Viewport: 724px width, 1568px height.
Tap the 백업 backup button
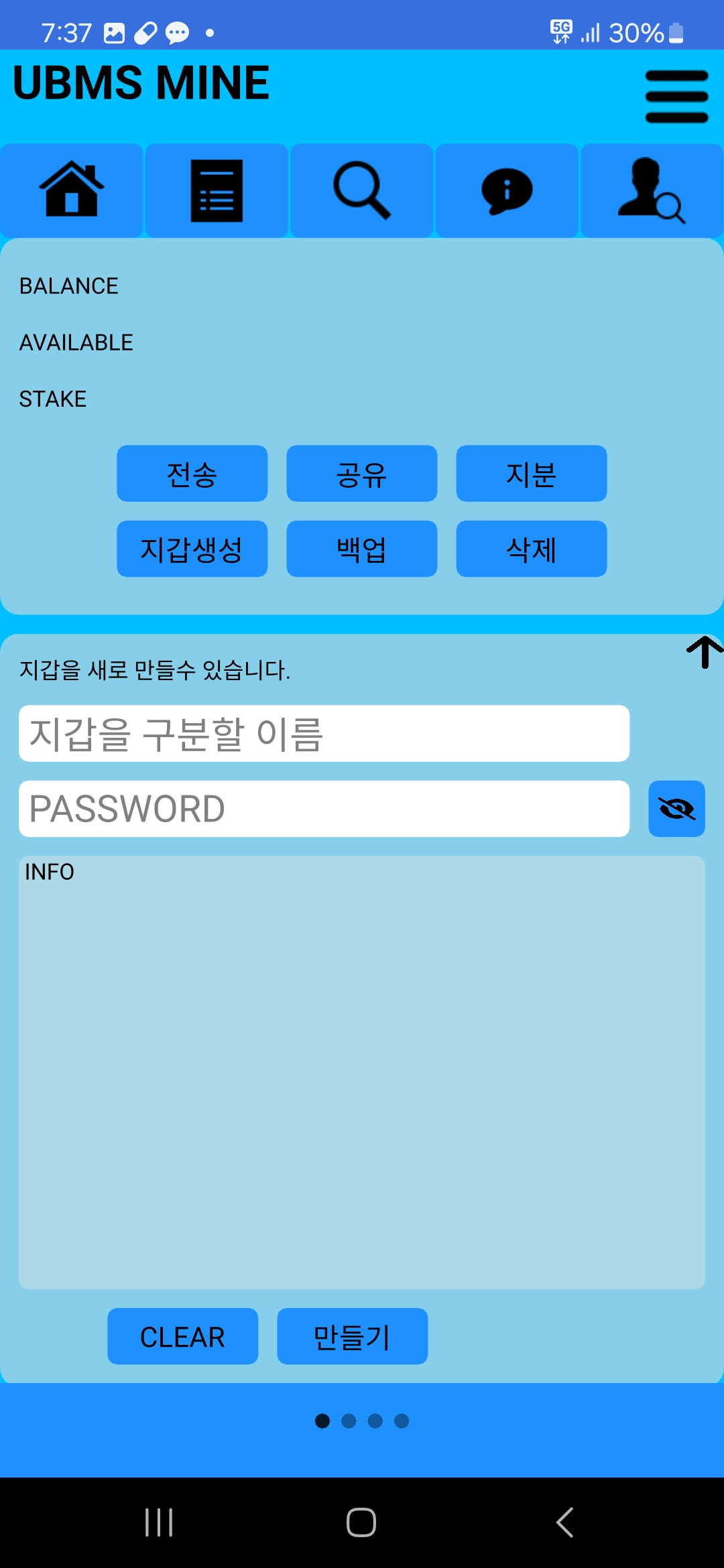tap(362, 549)
